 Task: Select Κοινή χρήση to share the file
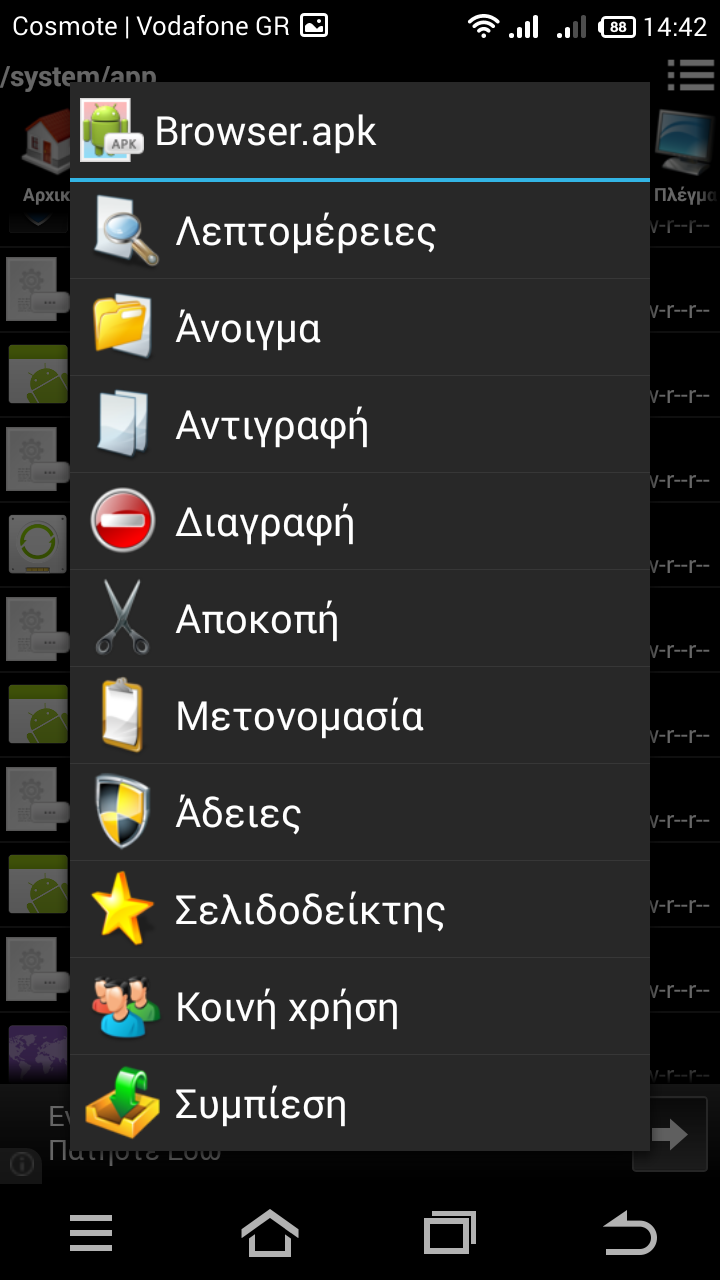click(x=360, y=1007)
